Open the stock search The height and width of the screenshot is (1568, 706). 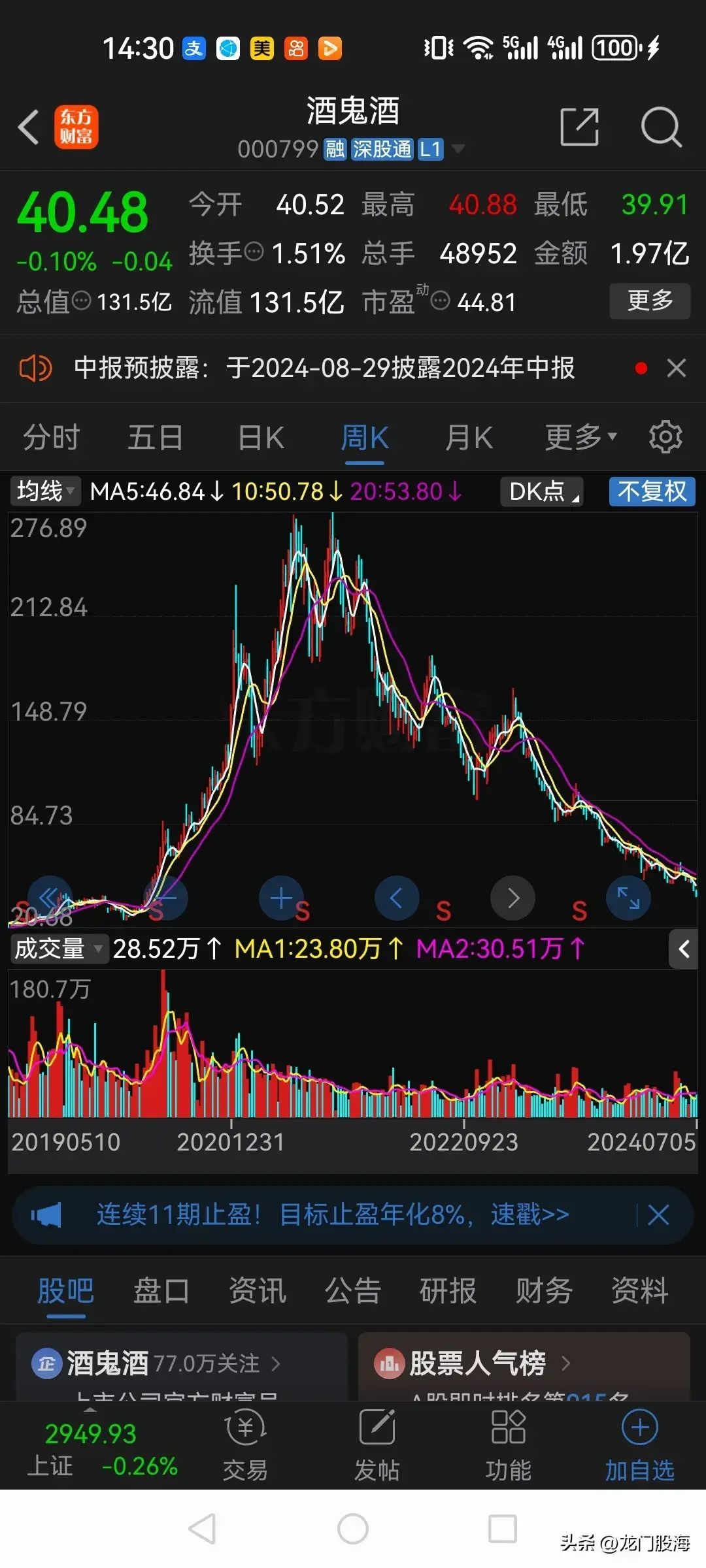coord(662,127)
